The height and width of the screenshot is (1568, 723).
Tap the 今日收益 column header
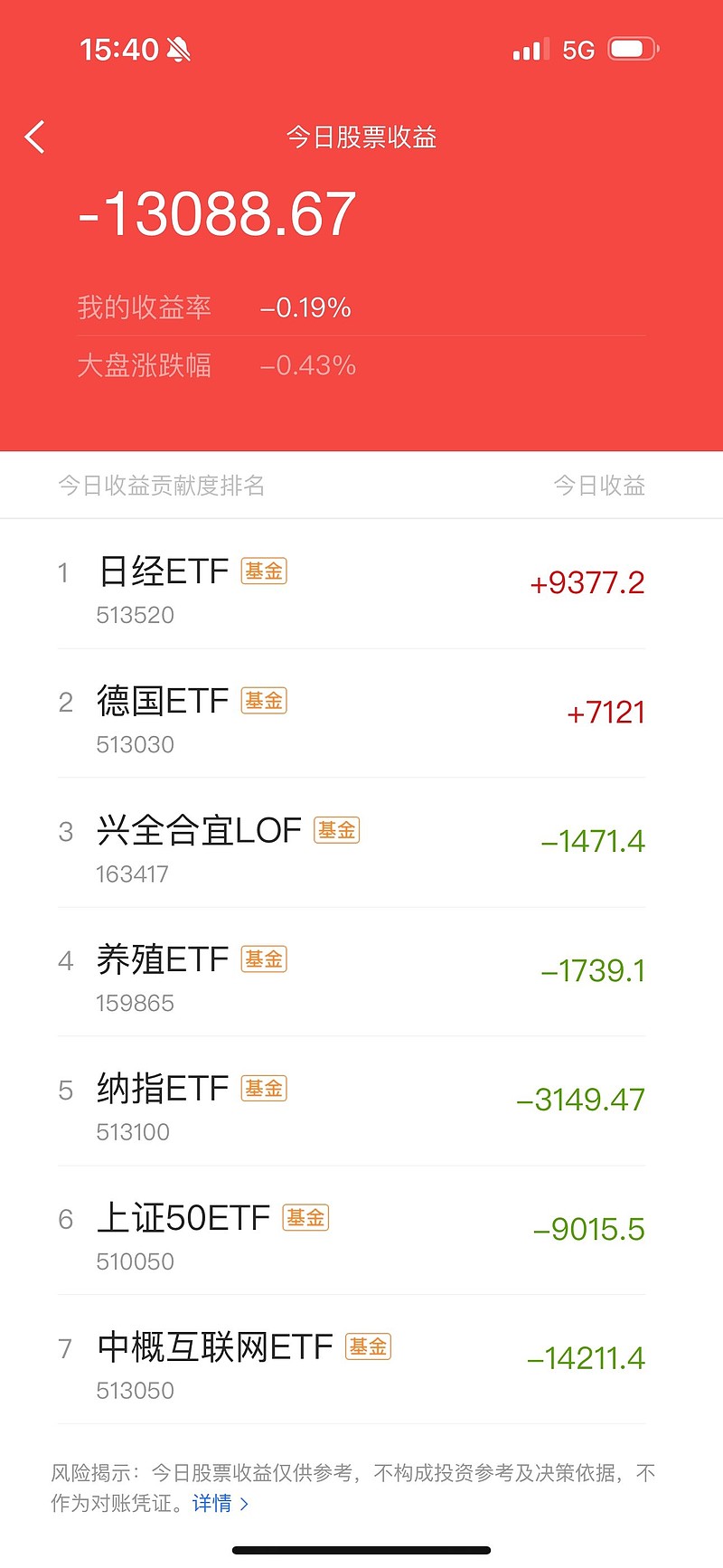(599, 486)
